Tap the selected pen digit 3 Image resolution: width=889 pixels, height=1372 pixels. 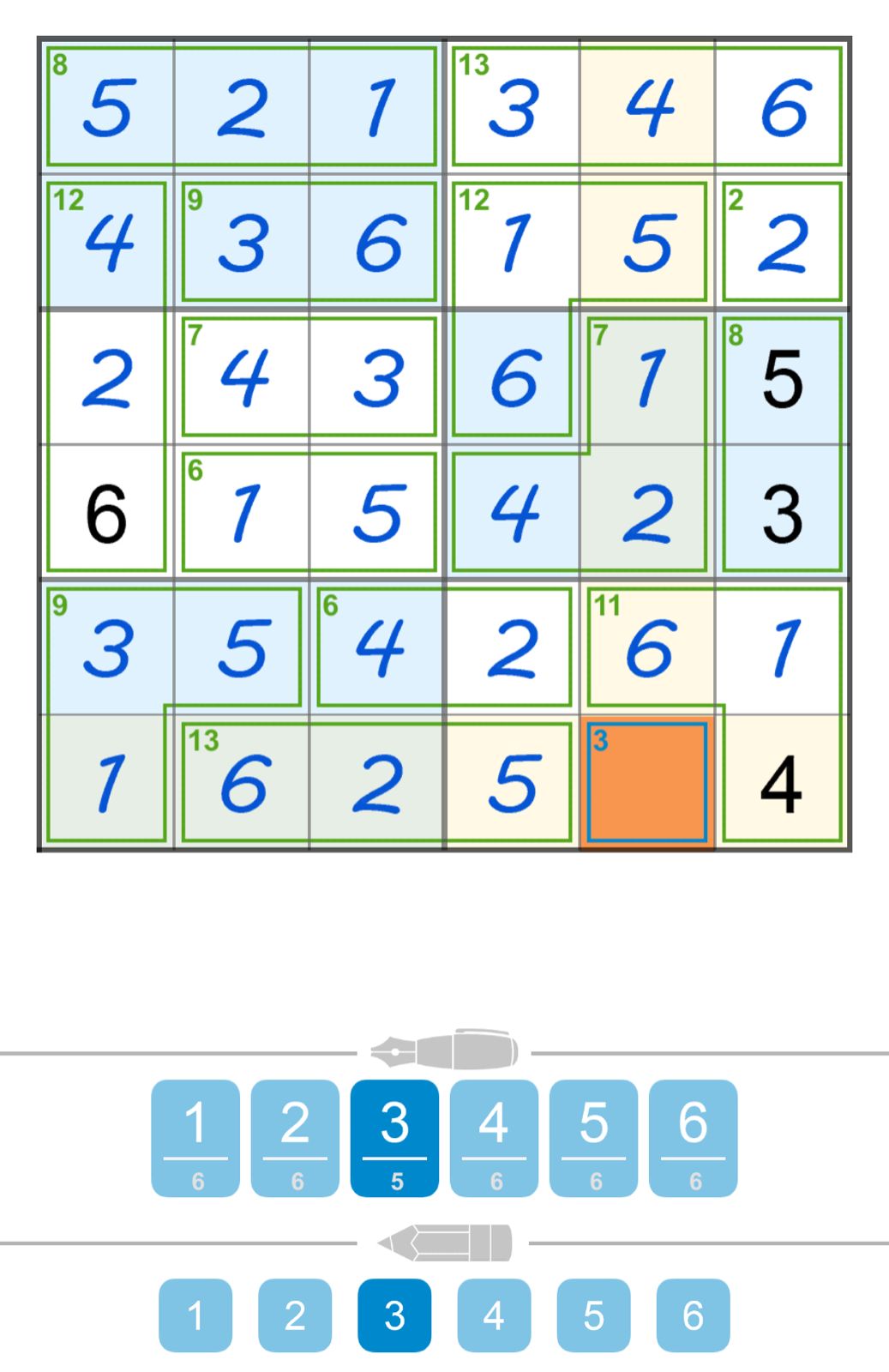click(394, 1137)
